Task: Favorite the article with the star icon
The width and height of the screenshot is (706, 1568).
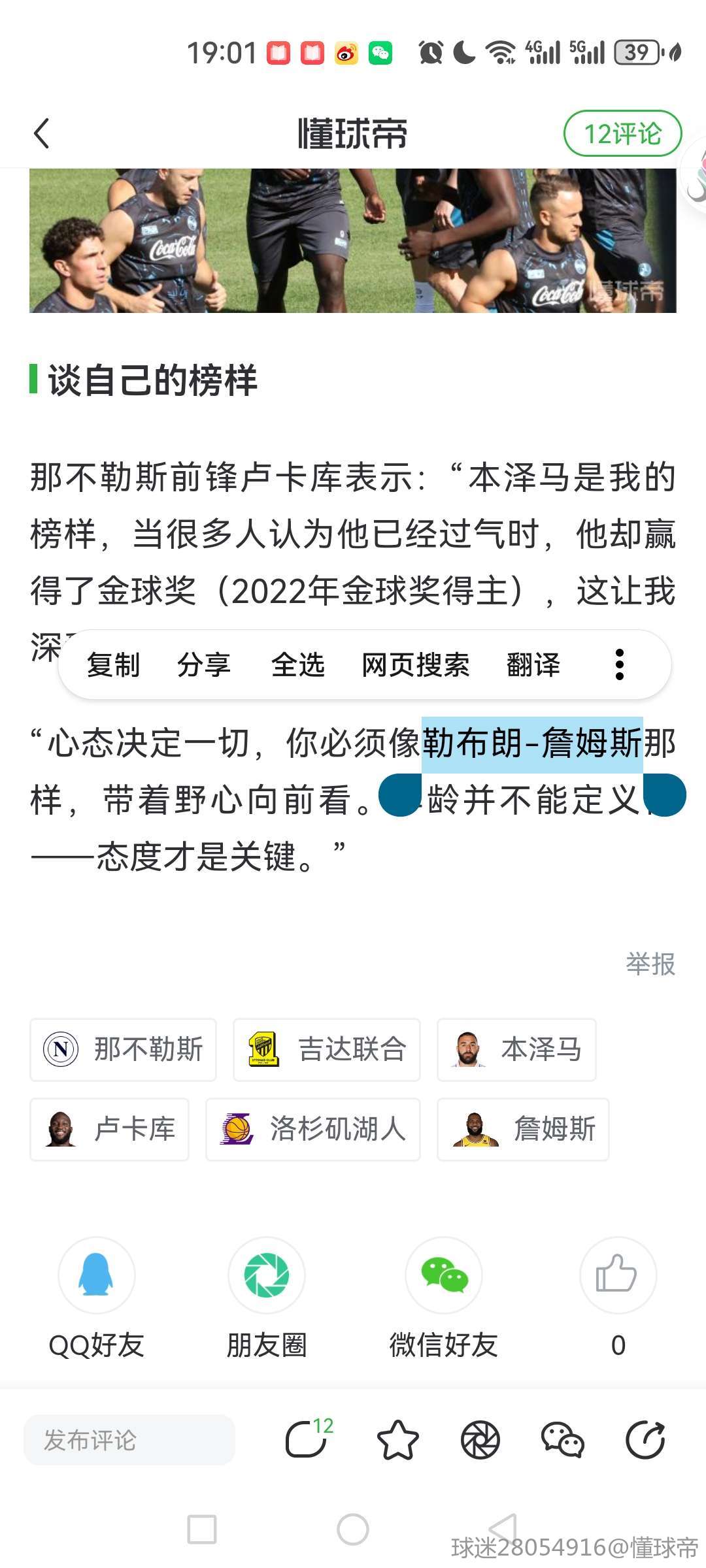Action: tap(397, 1440)
